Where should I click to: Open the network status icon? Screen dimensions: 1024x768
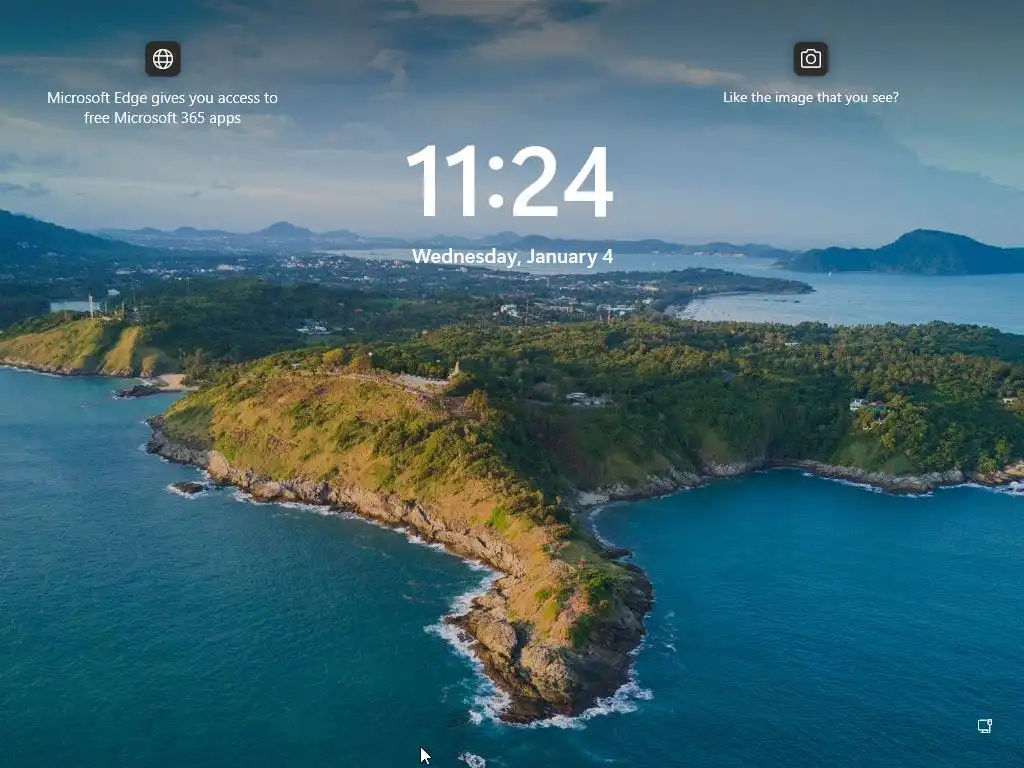(x=984, y=726)
